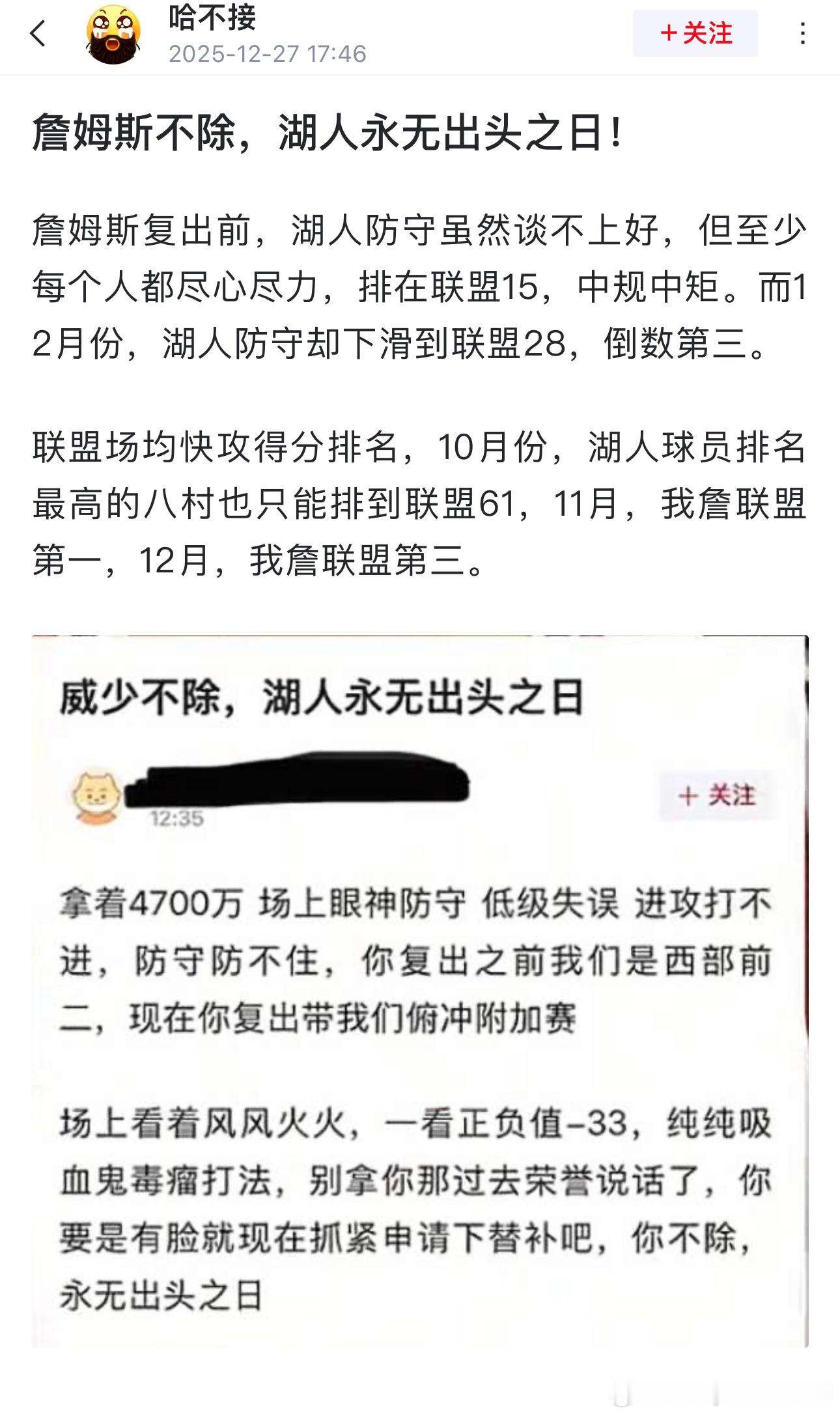Tap 哈不接's crying-face profile avatar

(x=113, y=34)
